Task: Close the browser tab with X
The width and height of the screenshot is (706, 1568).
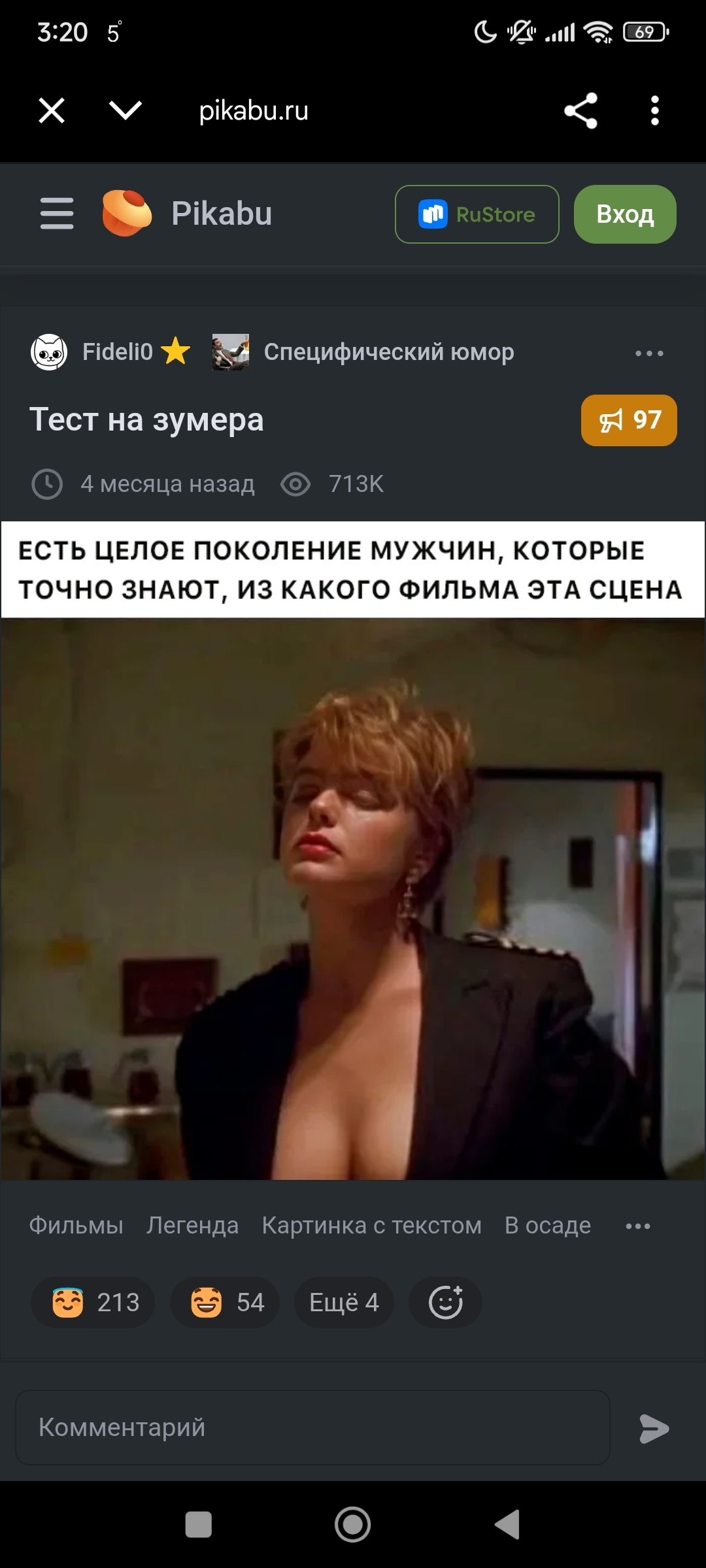Action: coord(52,110)
